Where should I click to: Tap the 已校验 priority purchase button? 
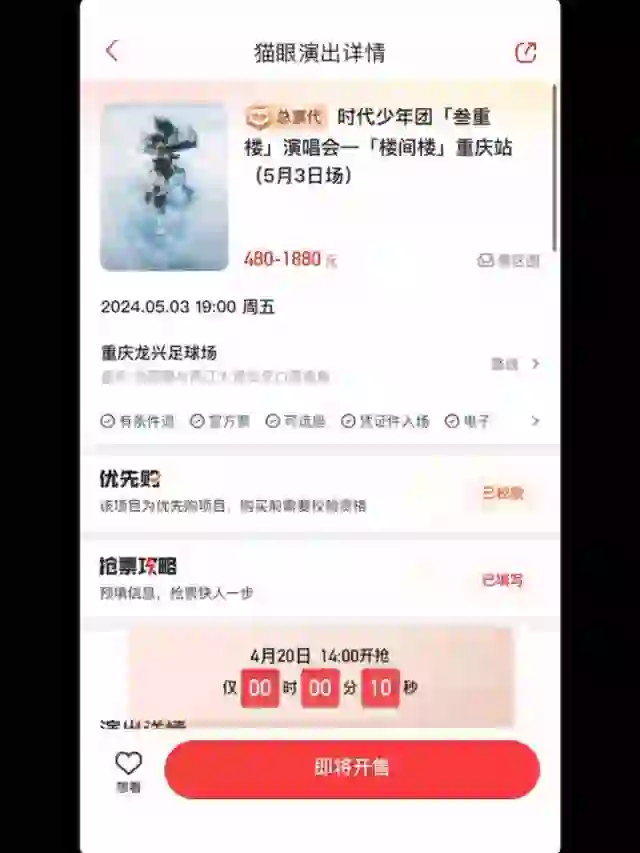click(503, 493)
